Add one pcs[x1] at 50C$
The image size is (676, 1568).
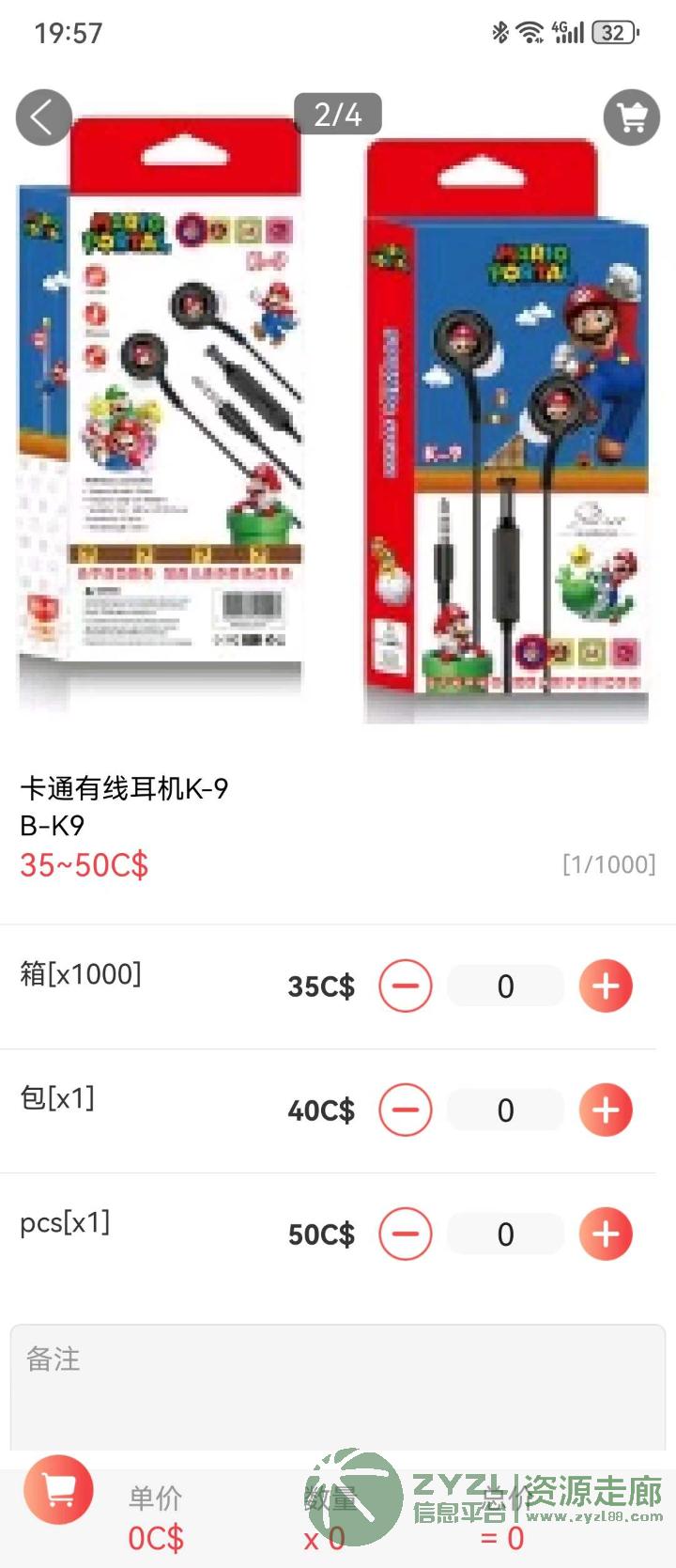pyautogui.click(x=606, y=1234)
